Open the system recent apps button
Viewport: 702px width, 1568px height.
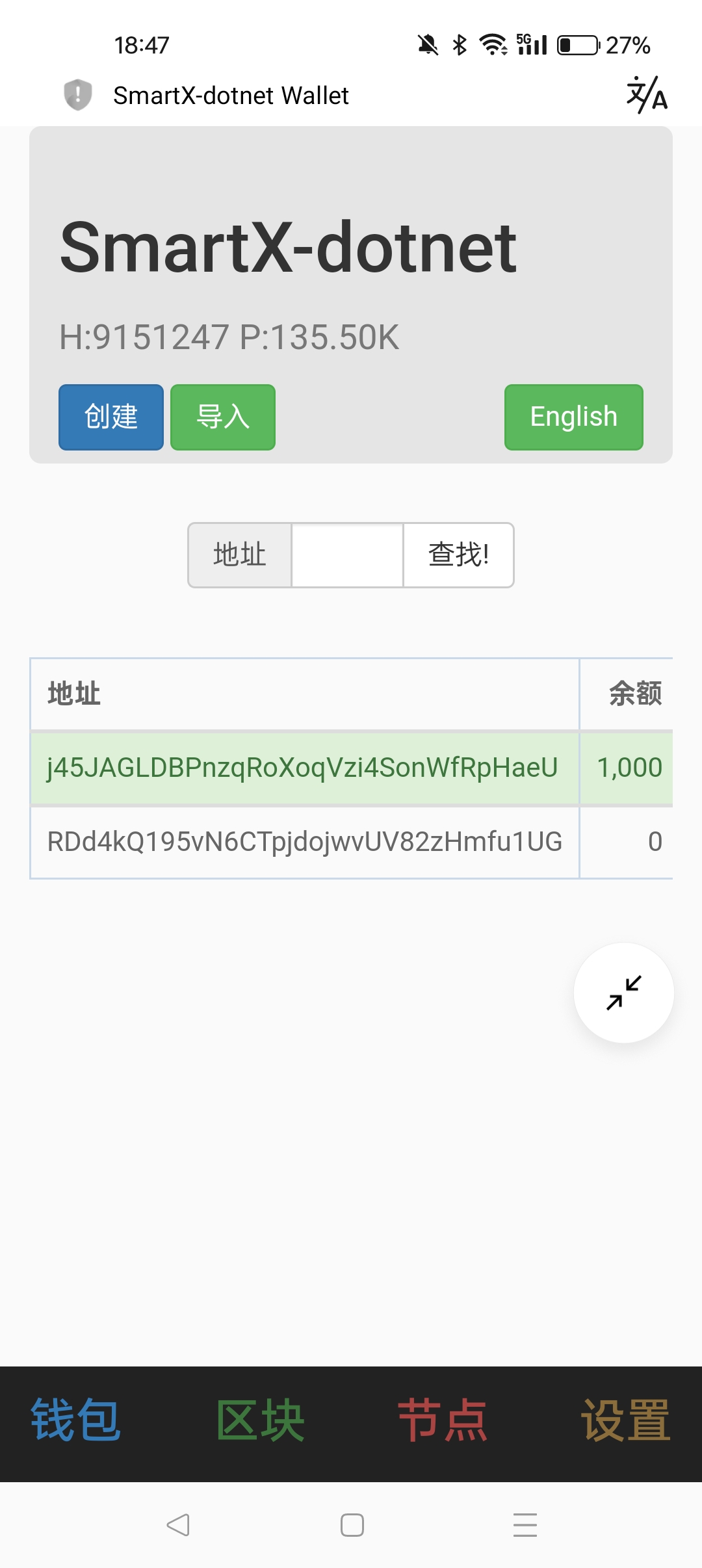coord(525,1525)
